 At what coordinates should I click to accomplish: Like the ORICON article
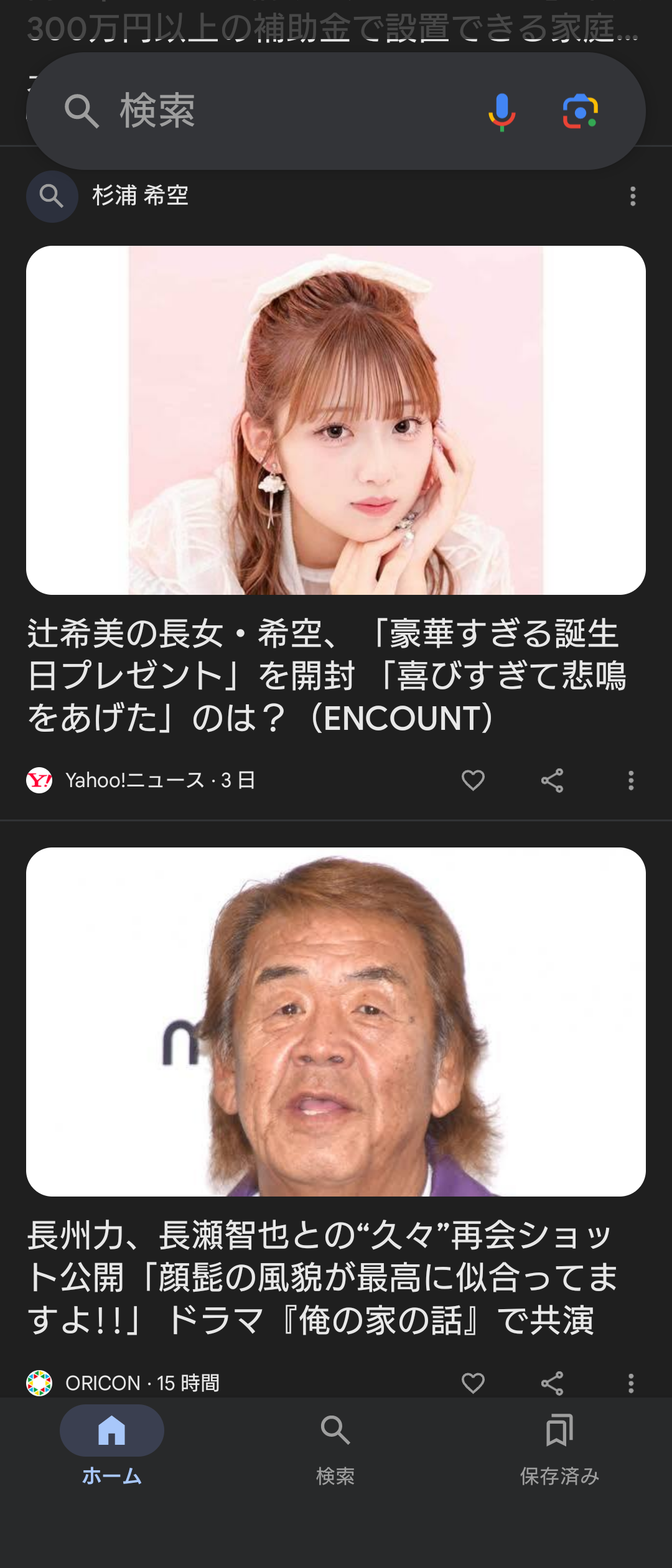point(473,1383)
